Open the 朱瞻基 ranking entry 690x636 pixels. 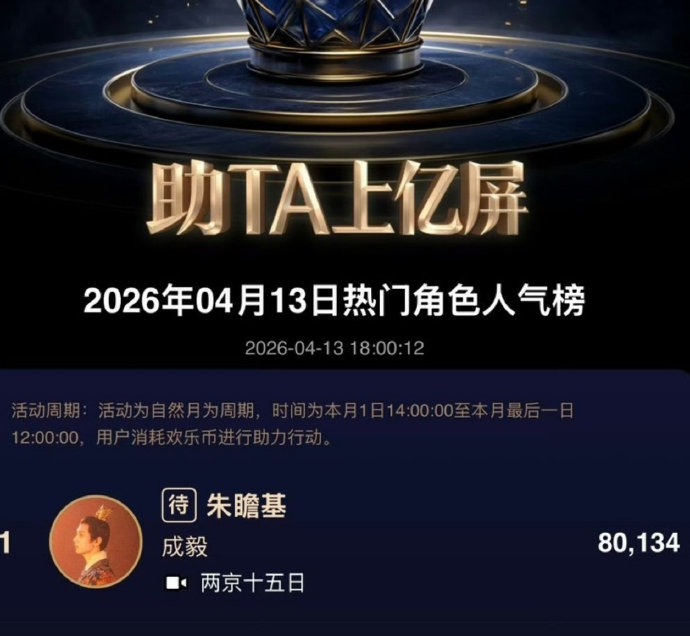click(246, 507)
